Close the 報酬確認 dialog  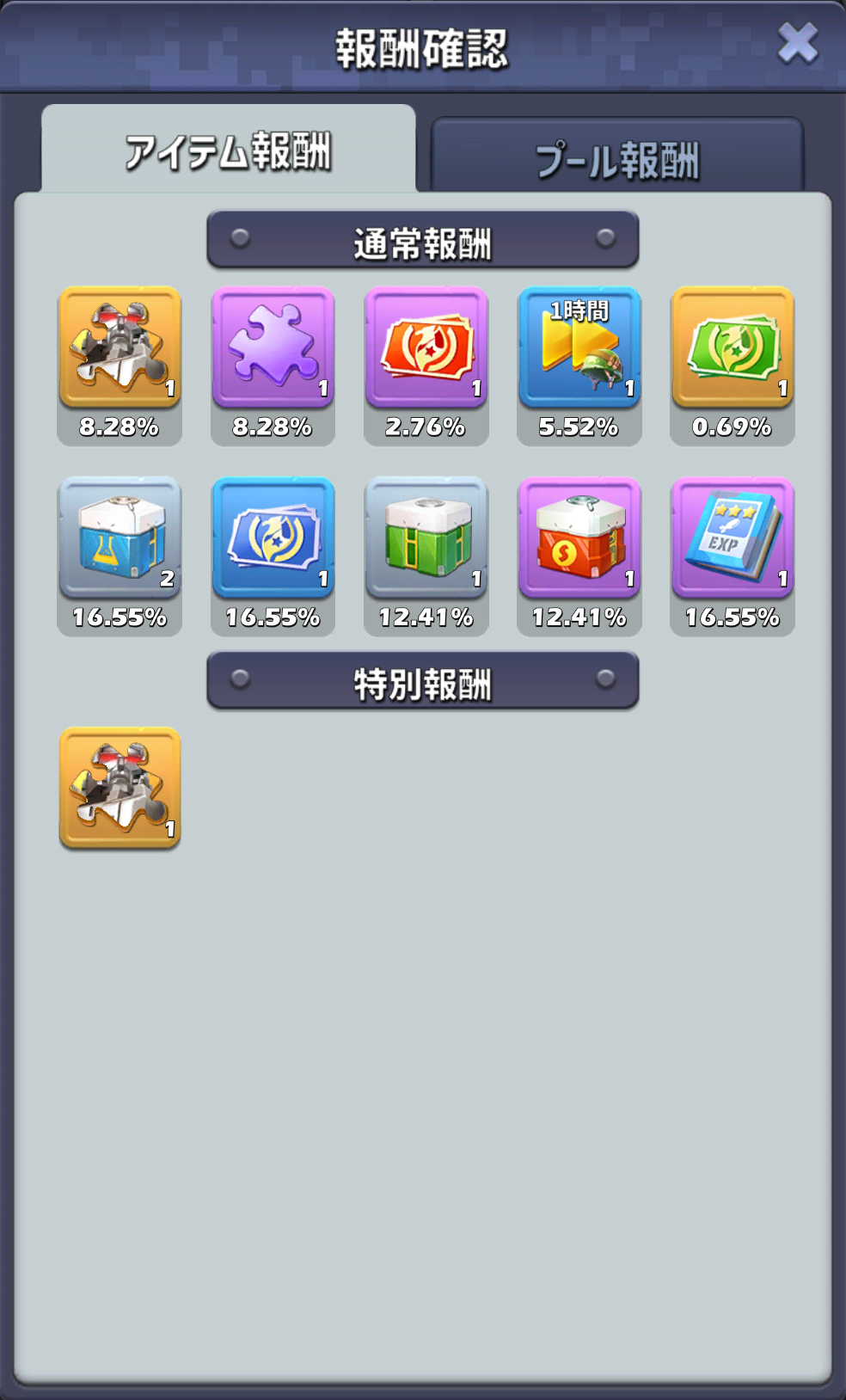[x=797, y=43]
